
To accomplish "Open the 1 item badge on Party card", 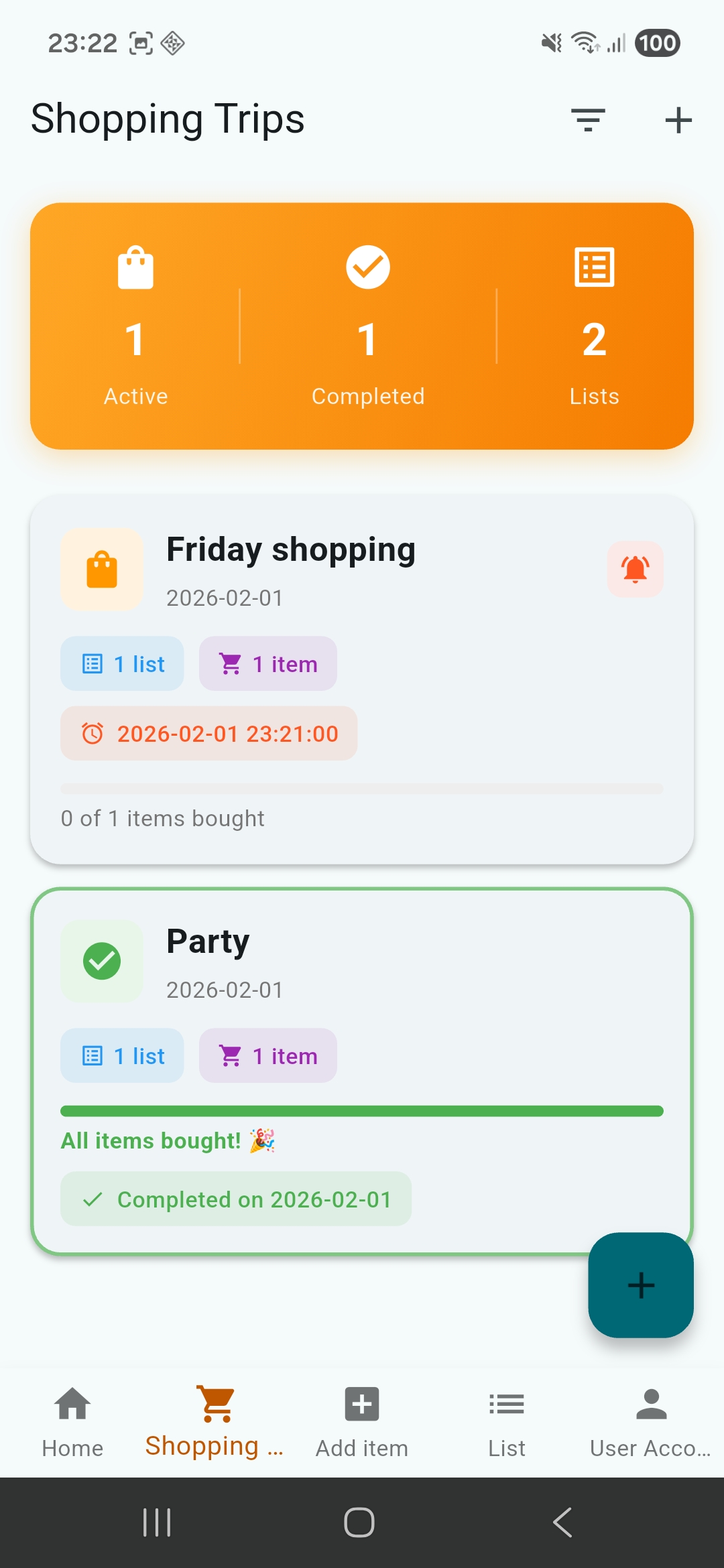I will [267, 1055].
